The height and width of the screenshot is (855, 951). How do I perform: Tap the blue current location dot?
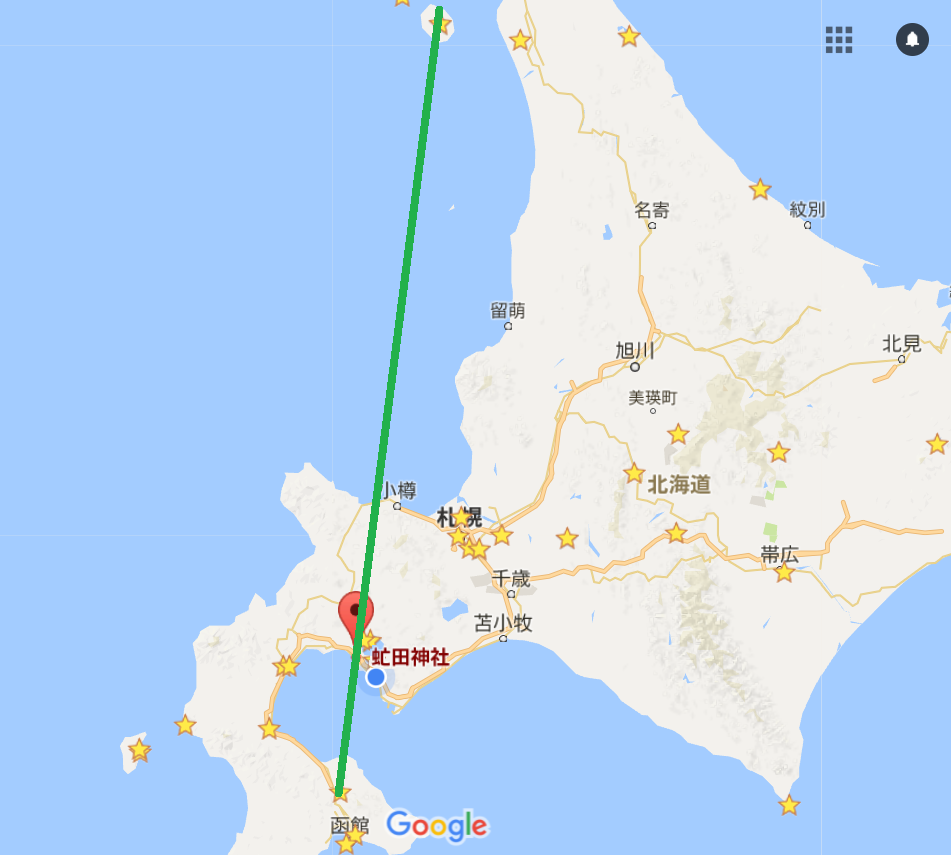click(x=376, y=678)
